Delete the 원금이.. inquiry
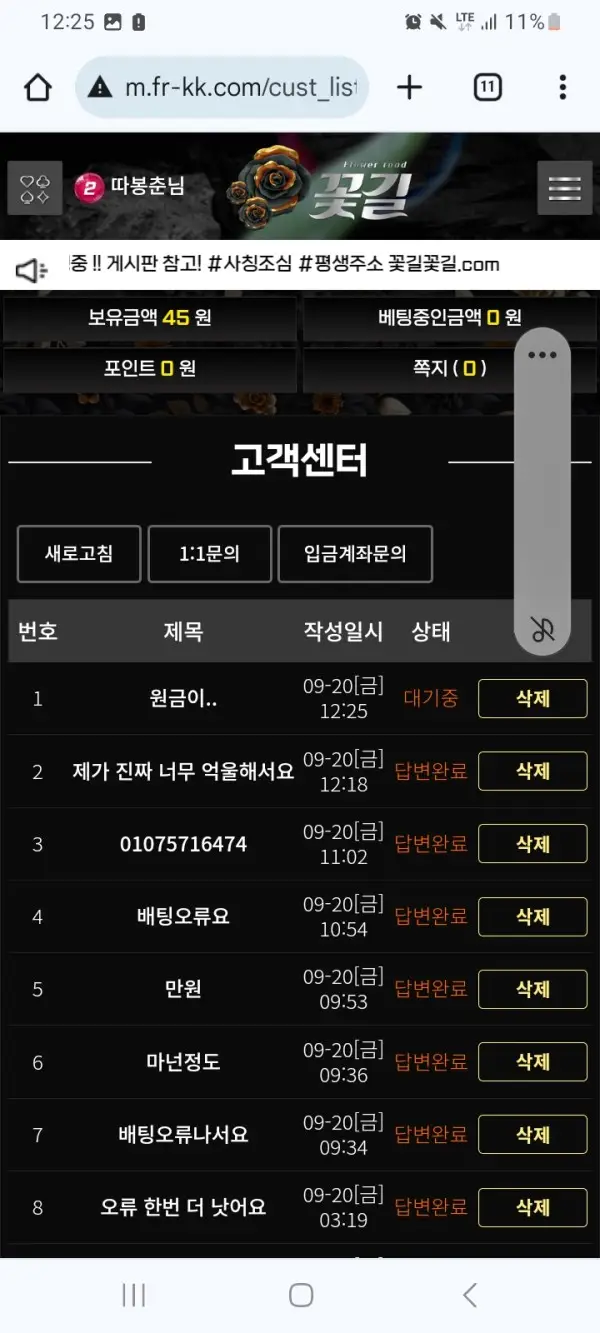Viewport: 600px width, 1333px height. tap(532, 698)
